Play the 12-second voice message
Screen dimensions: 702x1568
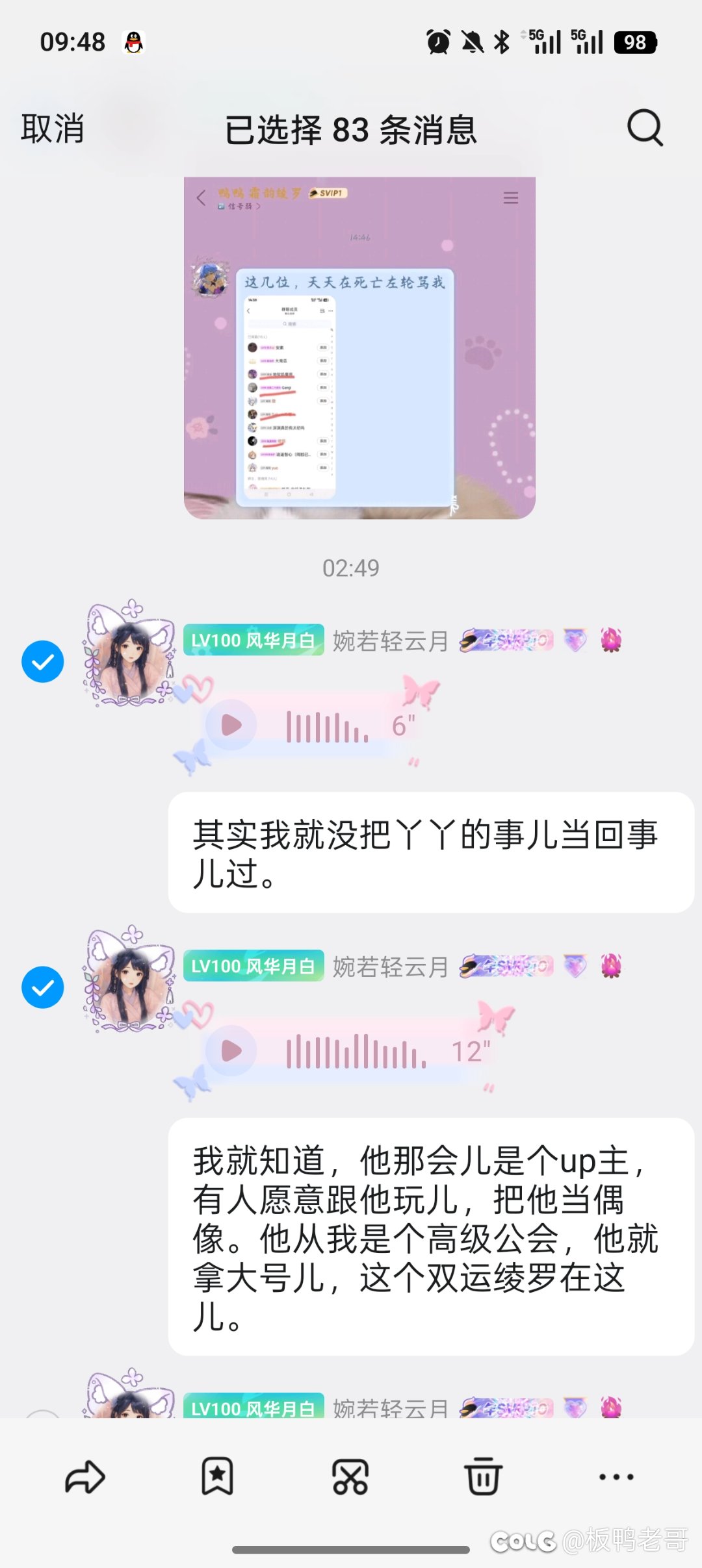231,1050
